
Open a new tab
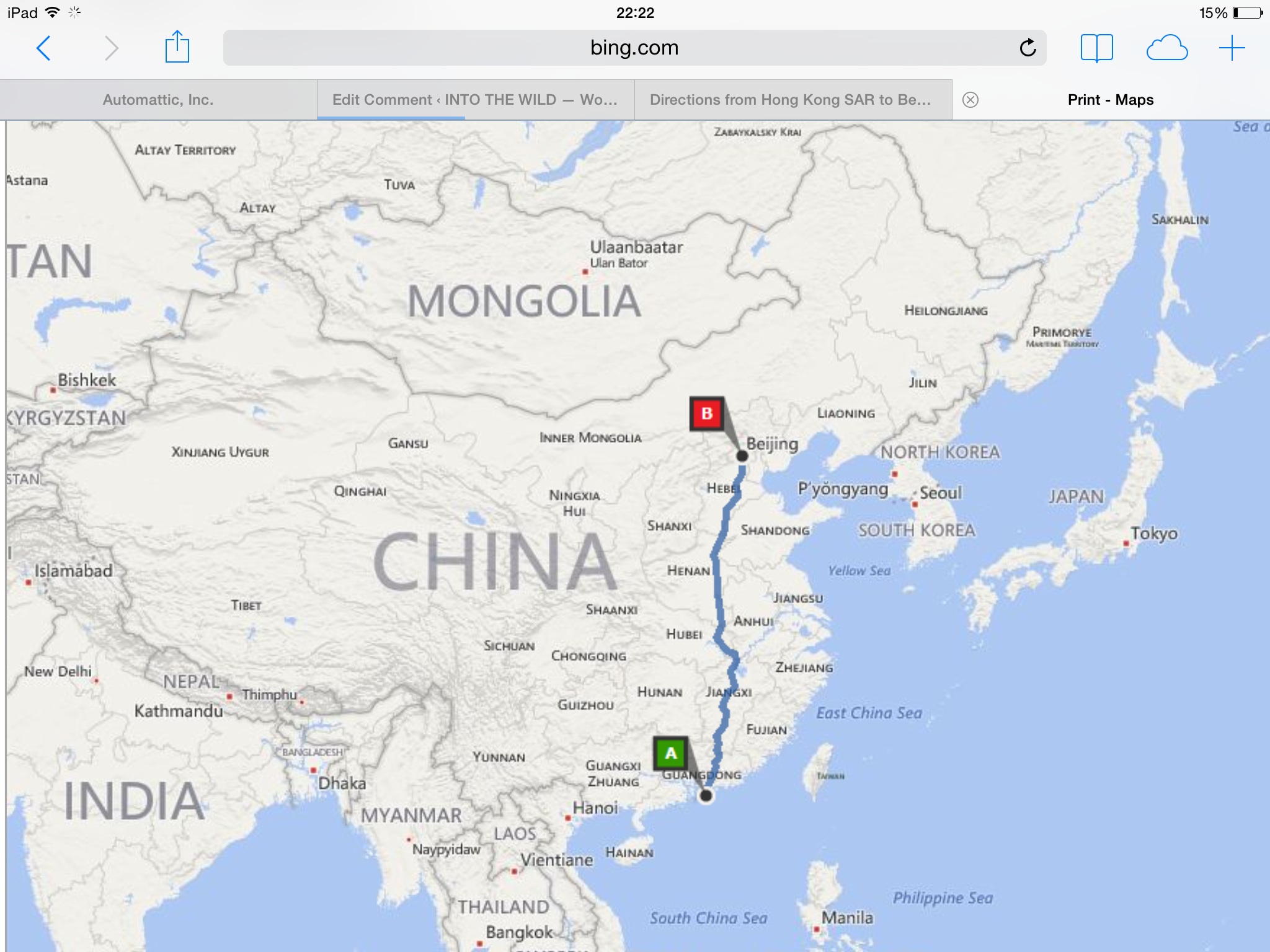1232,48
